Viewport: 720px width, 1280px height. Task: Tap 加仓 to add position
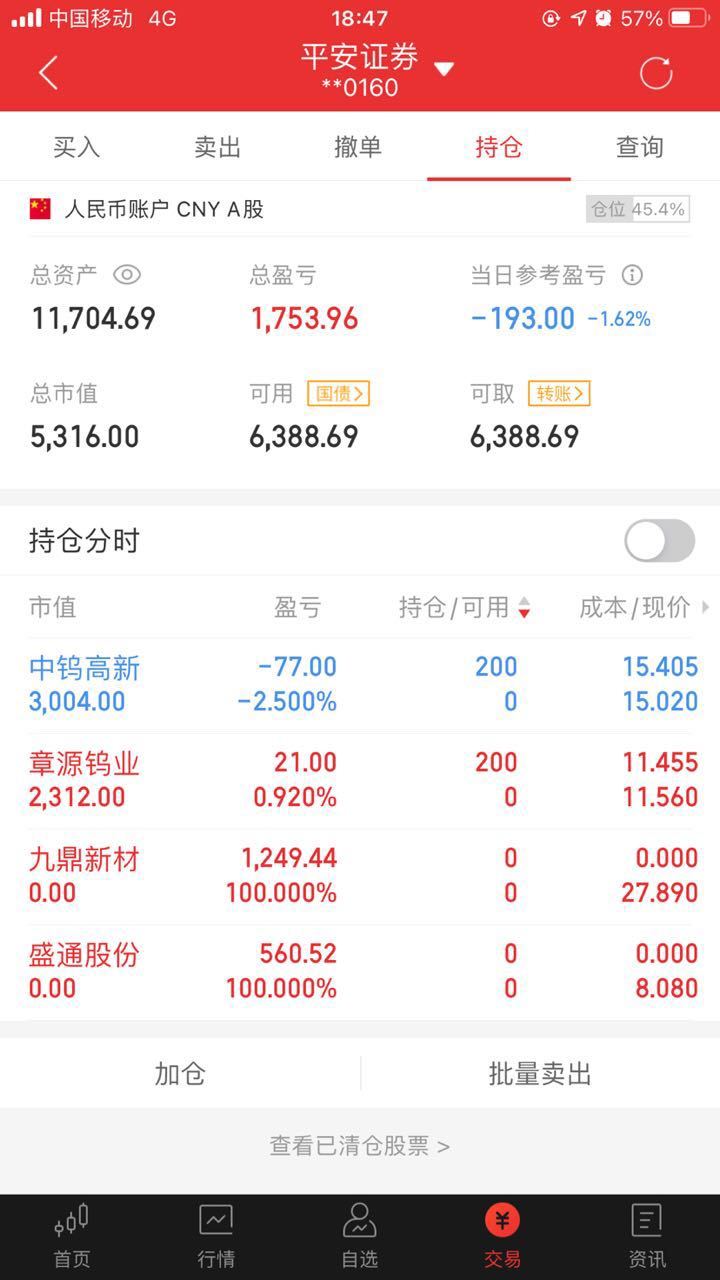pos(180,1074)
